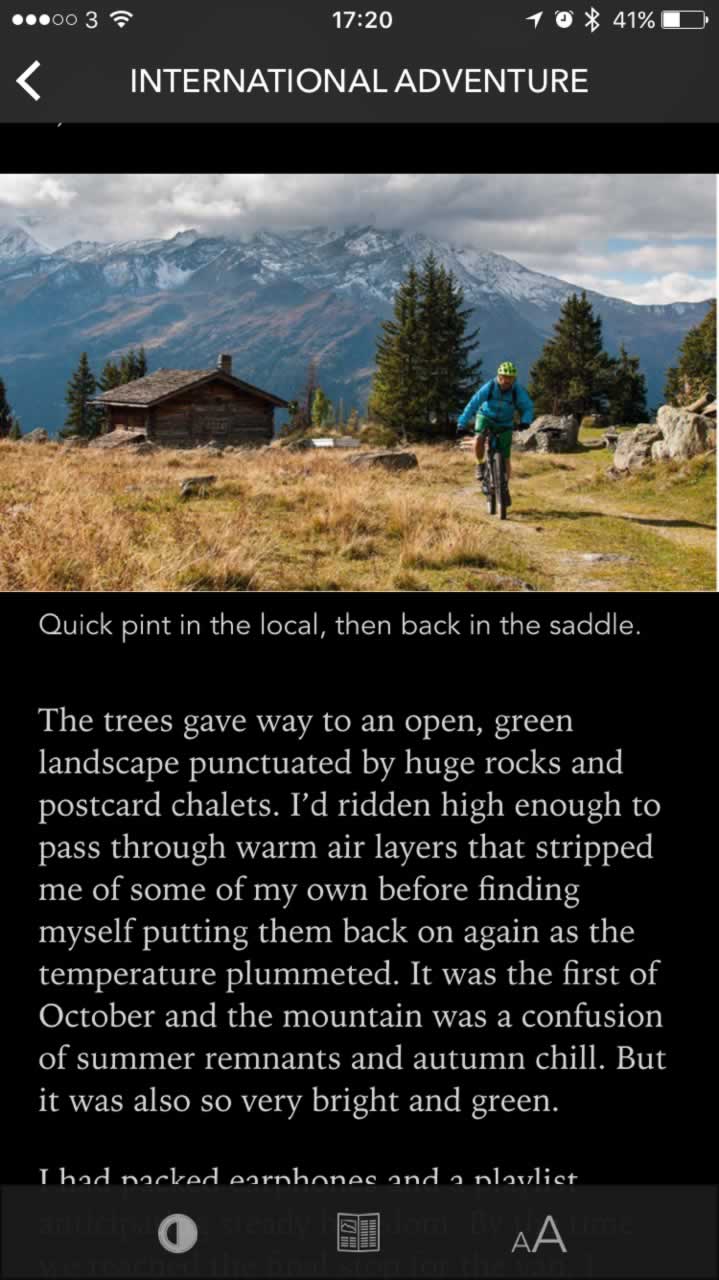Open the page layout view icon
719x1280 pixels.
pyautogui.click(x=358, y=1233)
